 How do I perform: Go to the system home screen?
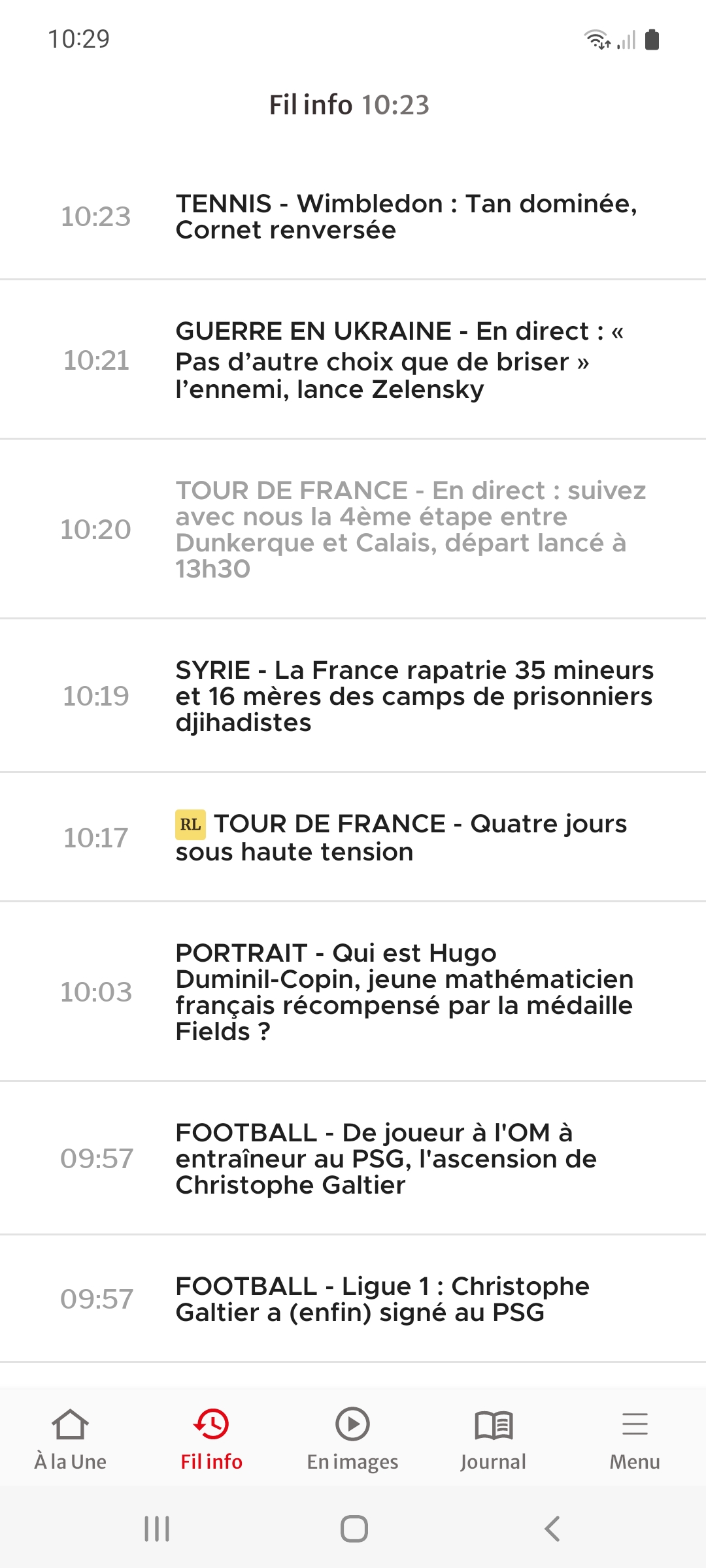pos(354,1529)
